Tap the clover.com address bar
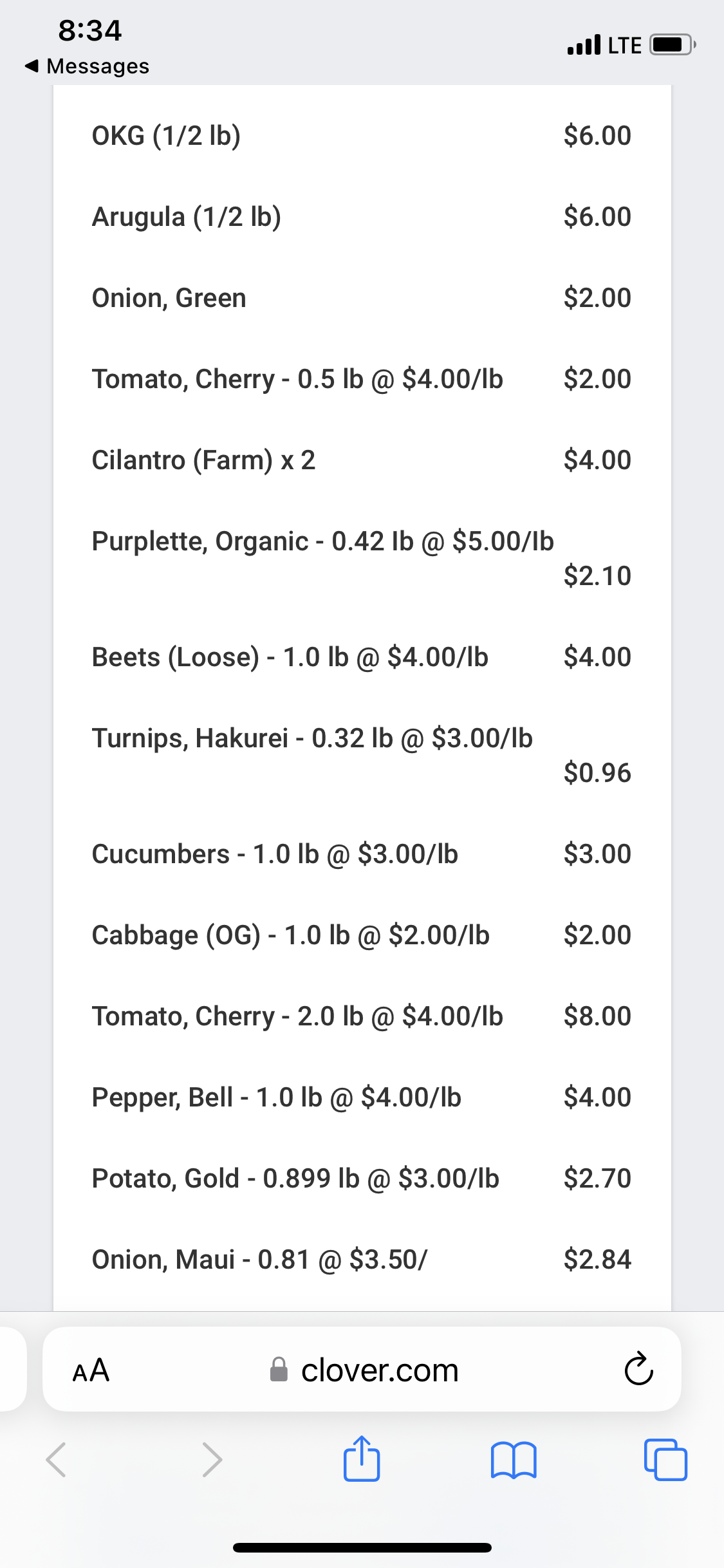The width and height of the screenshot is (724, 1568). (364, 1370)
